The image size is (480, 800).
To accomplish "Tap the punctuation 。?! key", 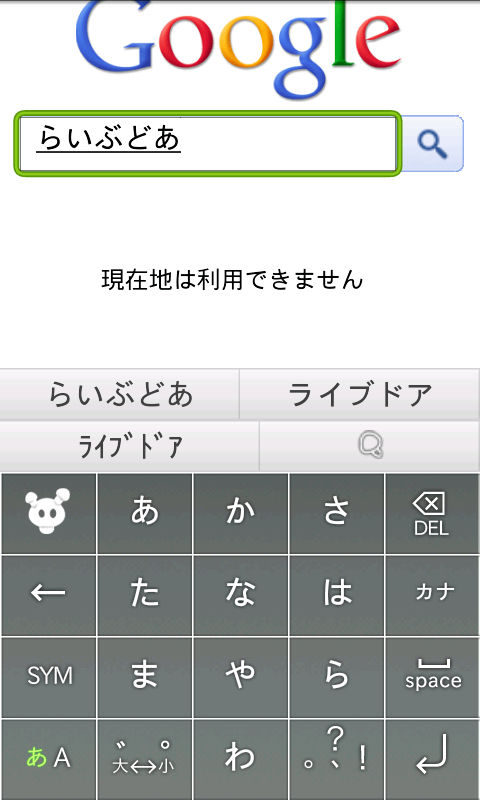I will (x=336, y=759).
